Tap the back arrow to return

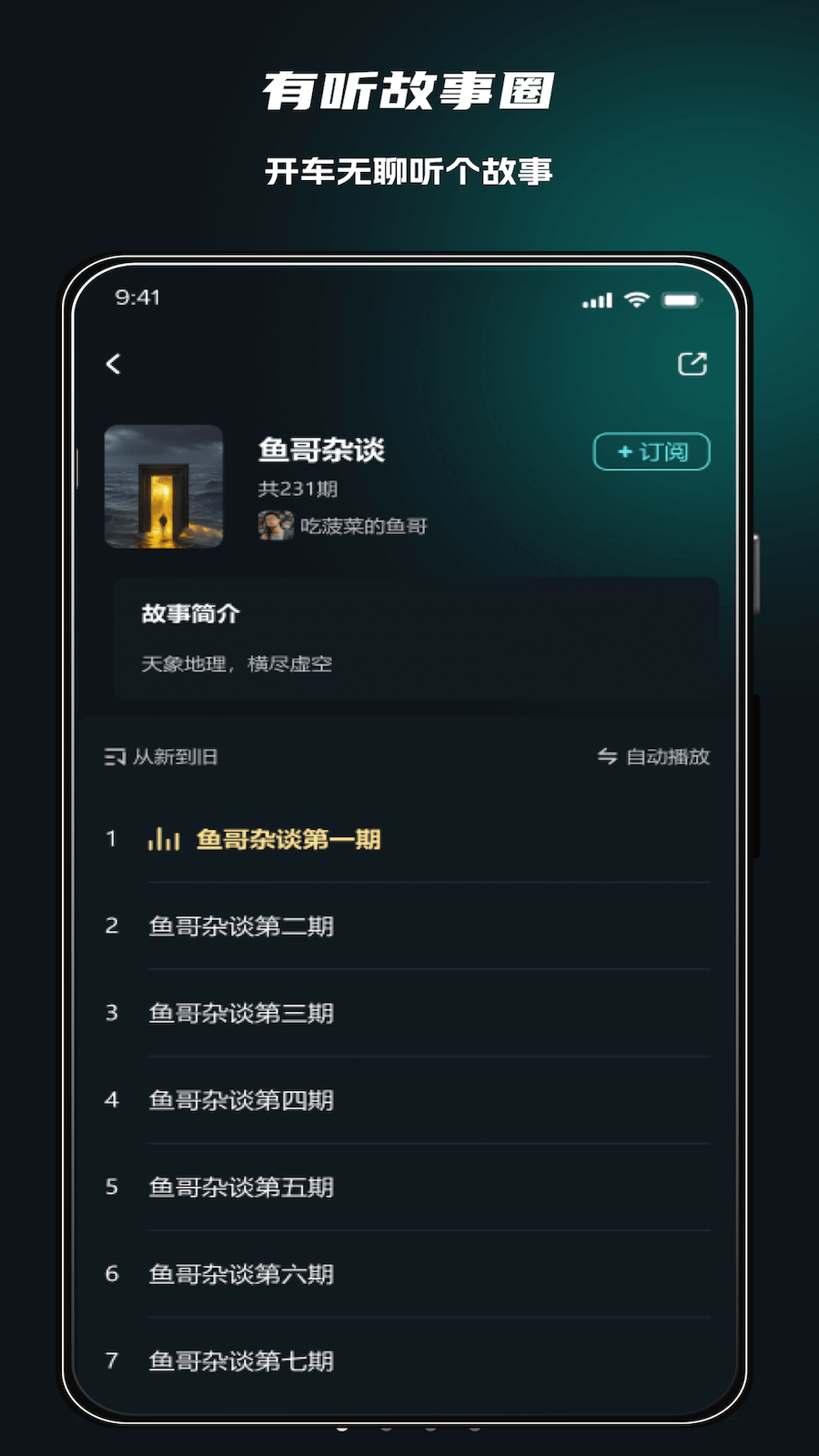click(114, 363)
